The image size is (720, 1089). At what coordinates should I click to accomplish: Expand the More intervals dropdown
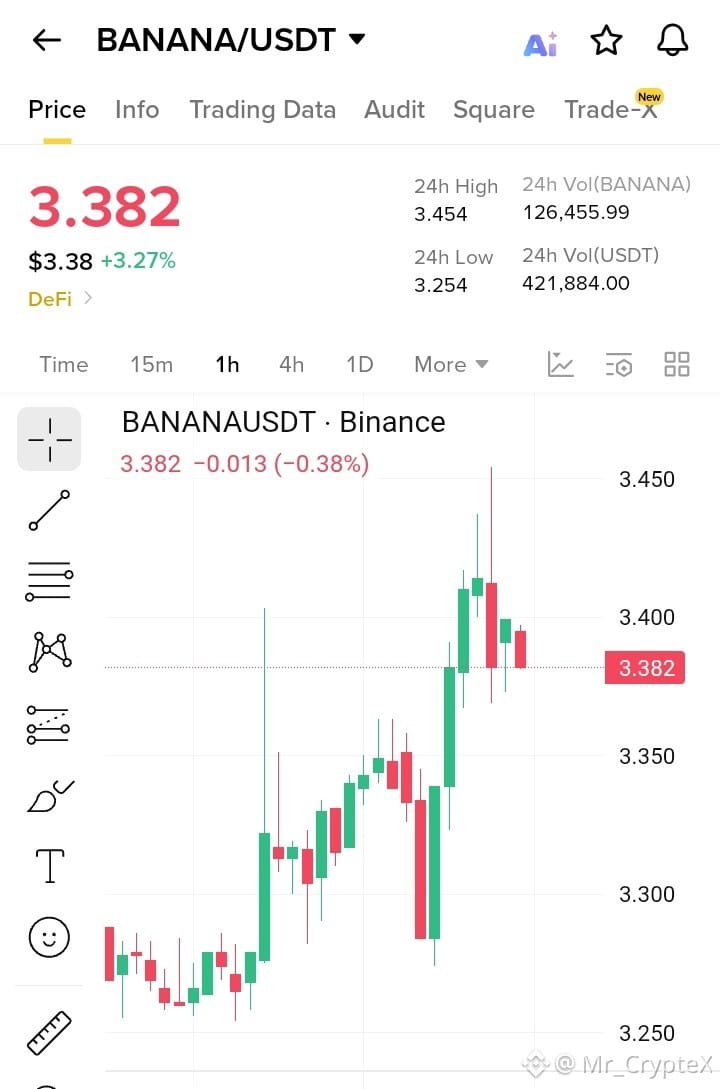pos(451,365)
